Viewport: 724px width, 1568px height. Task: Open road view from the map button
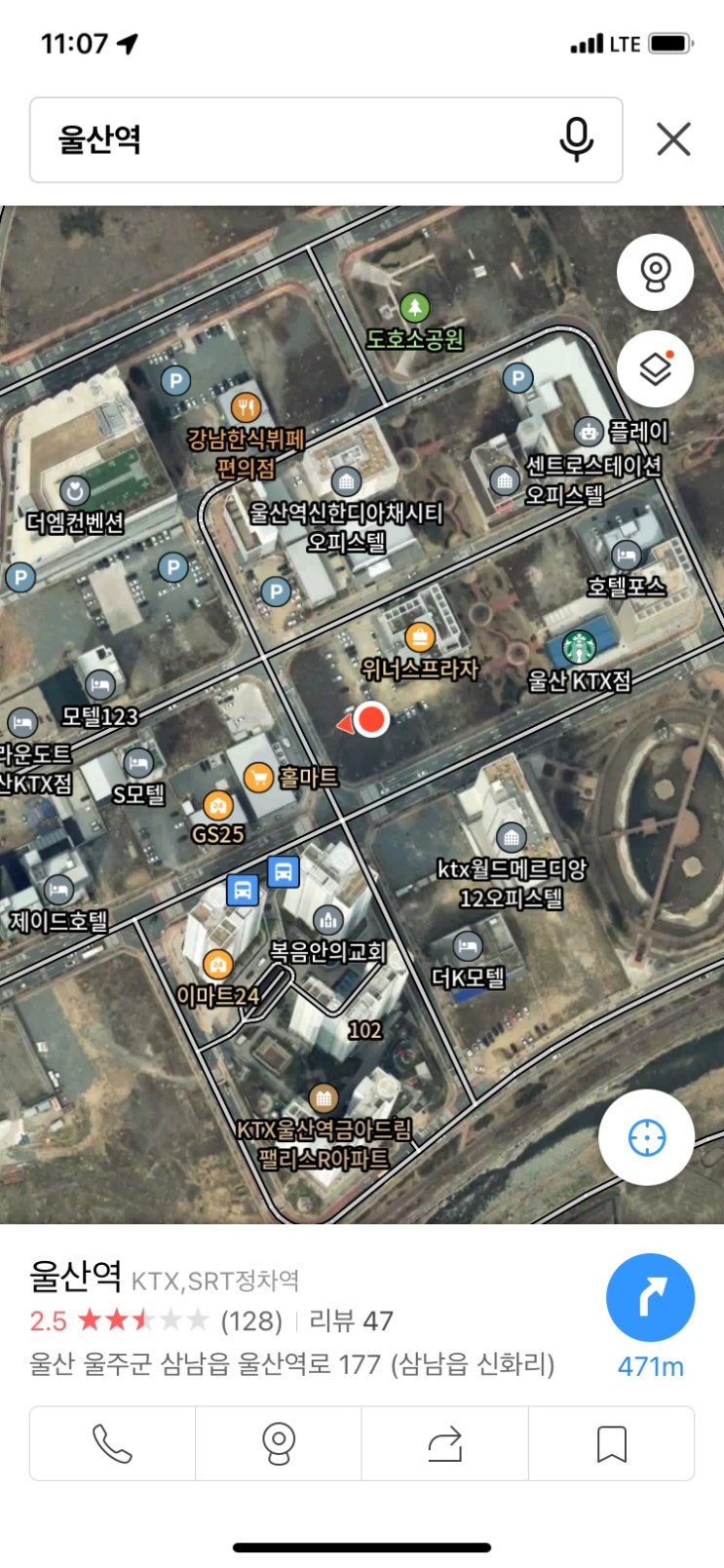tap(655, 272)
